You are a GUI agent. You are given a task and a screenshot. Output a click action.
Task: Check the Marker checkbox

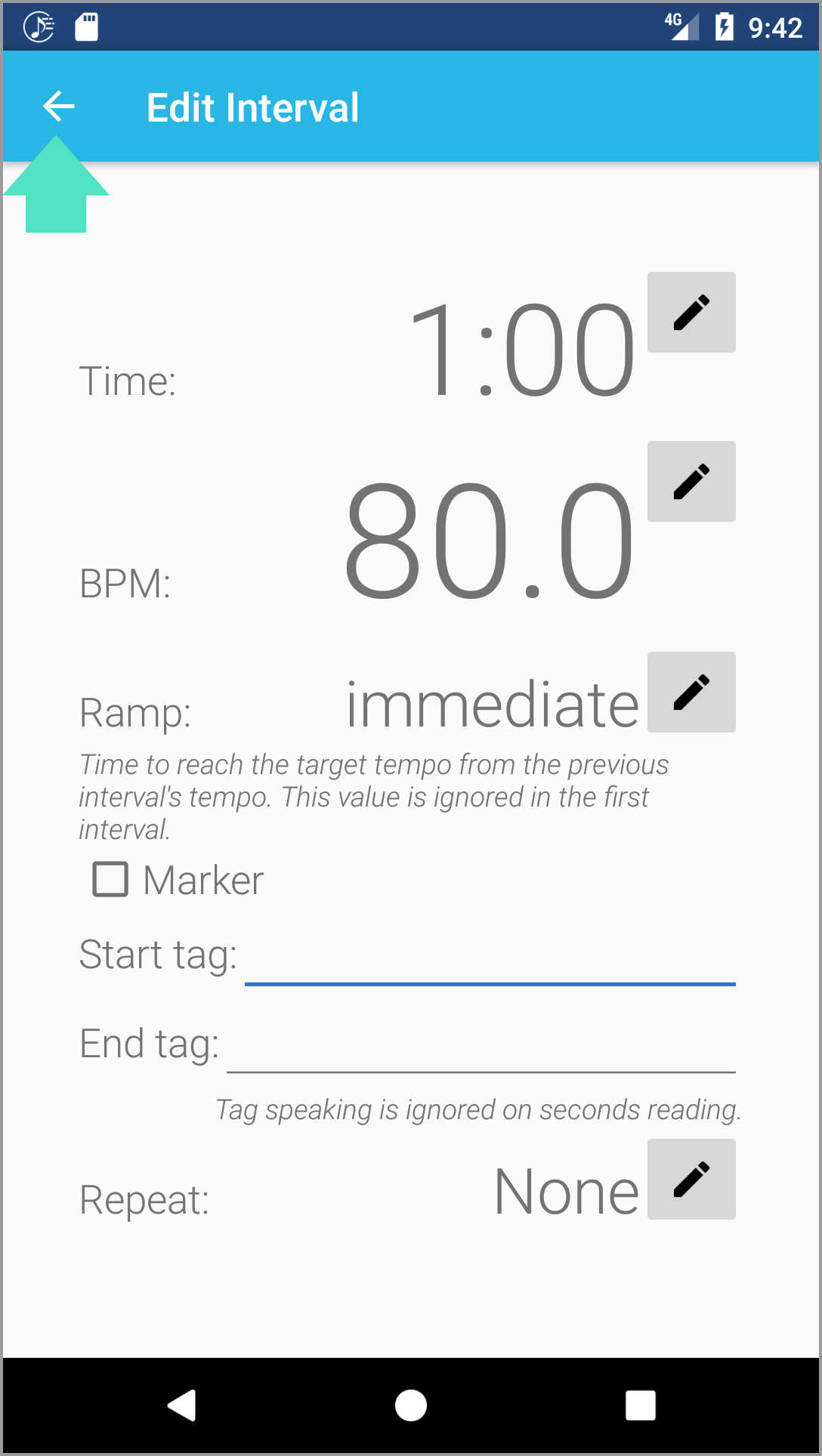tap(110, 880)
